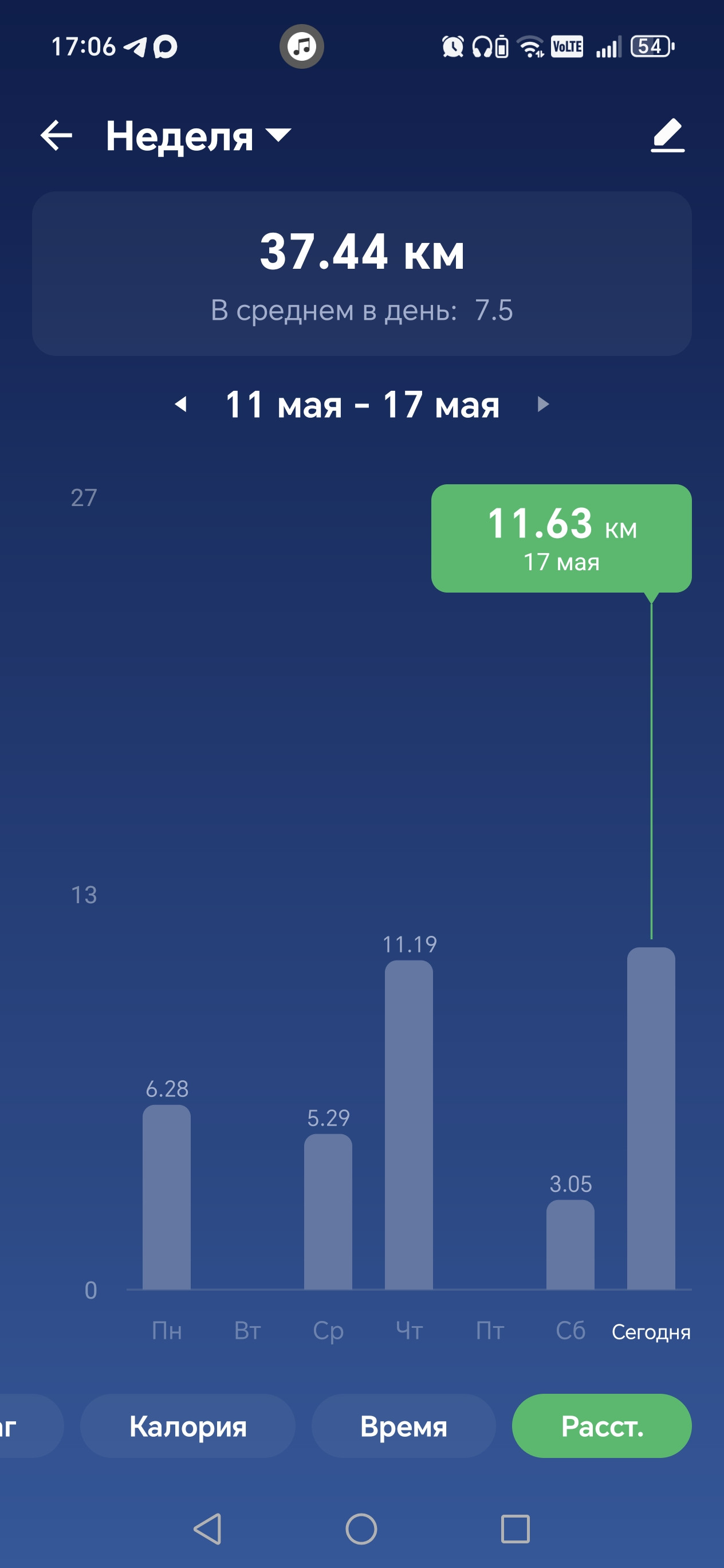Open the Неделя period dropdown
The image size is (724, 1568).
(x=198, y=136)
